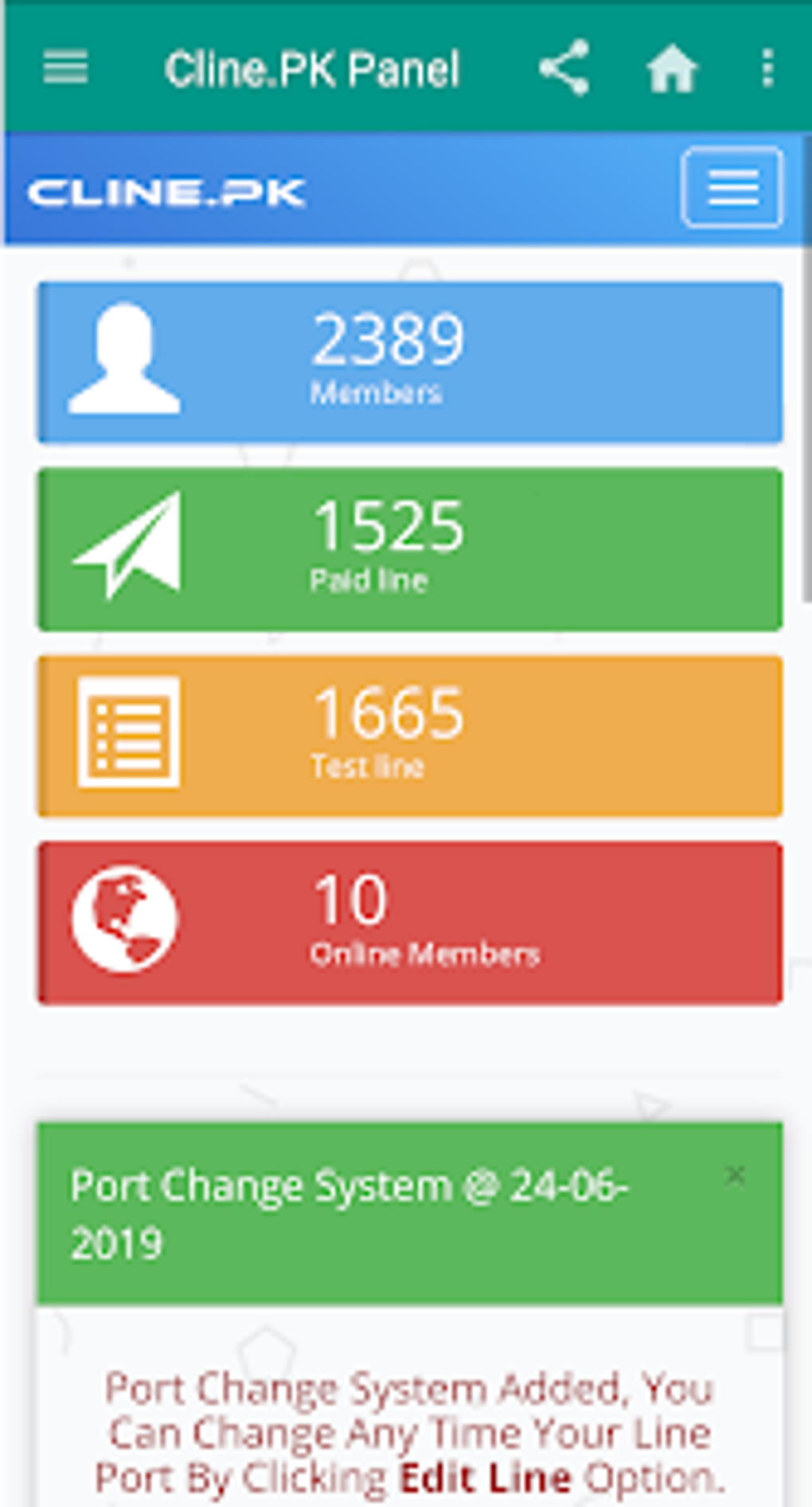Viewport: 812px width, 1507px height.
Task: Share the Cline.PK panel
Action: (564, 68)
